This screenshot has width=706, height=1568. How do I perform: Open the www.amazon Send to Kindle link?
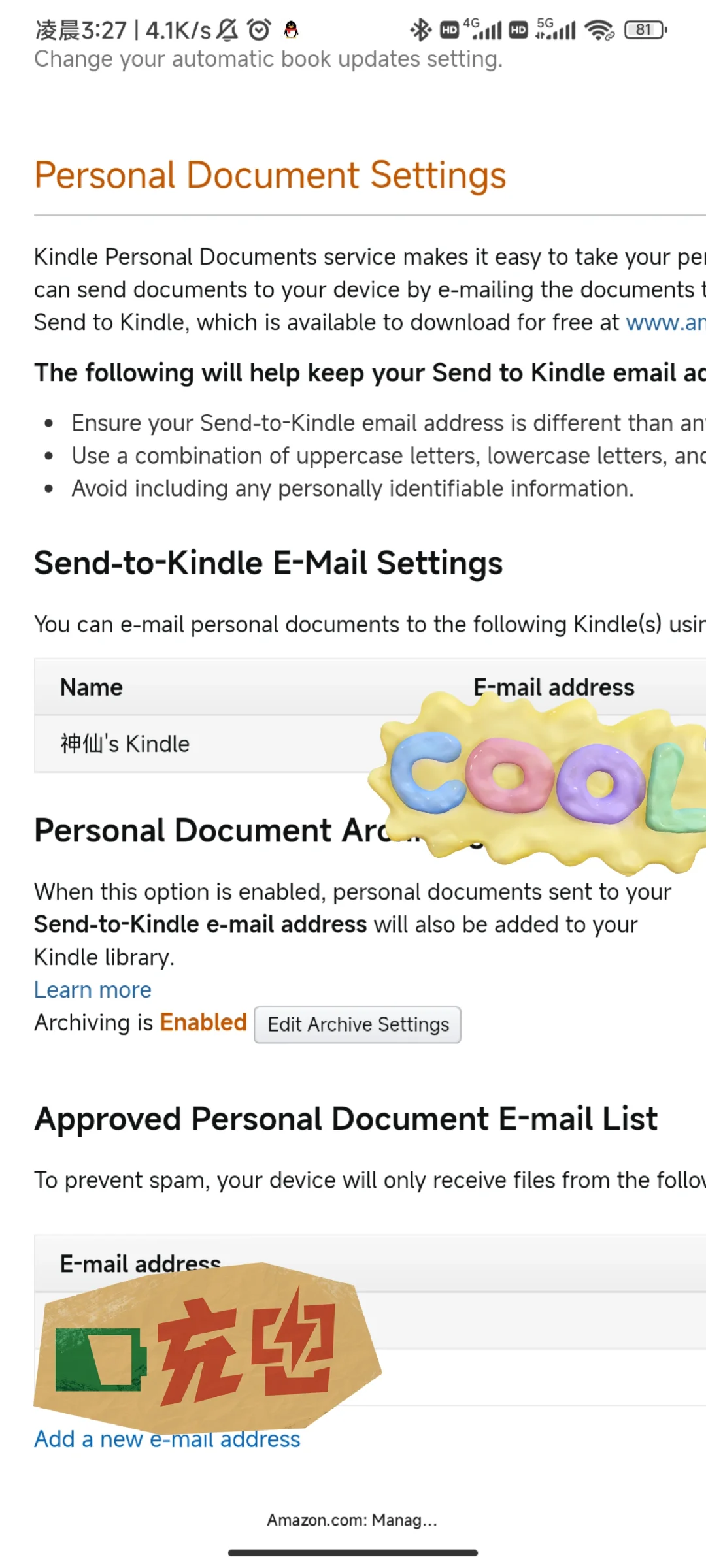coord(665,323)
